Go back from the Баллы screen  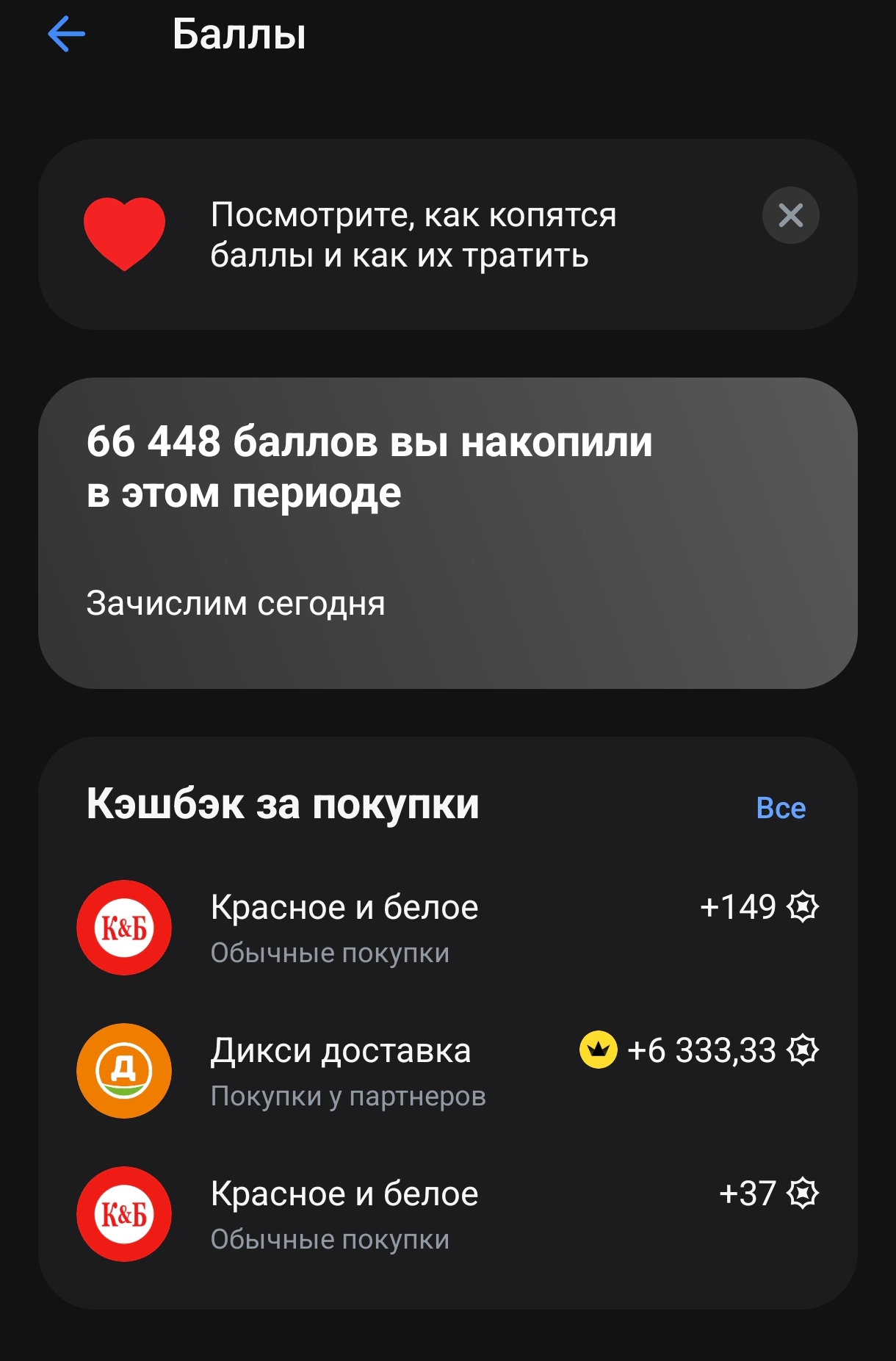(67, 35)
